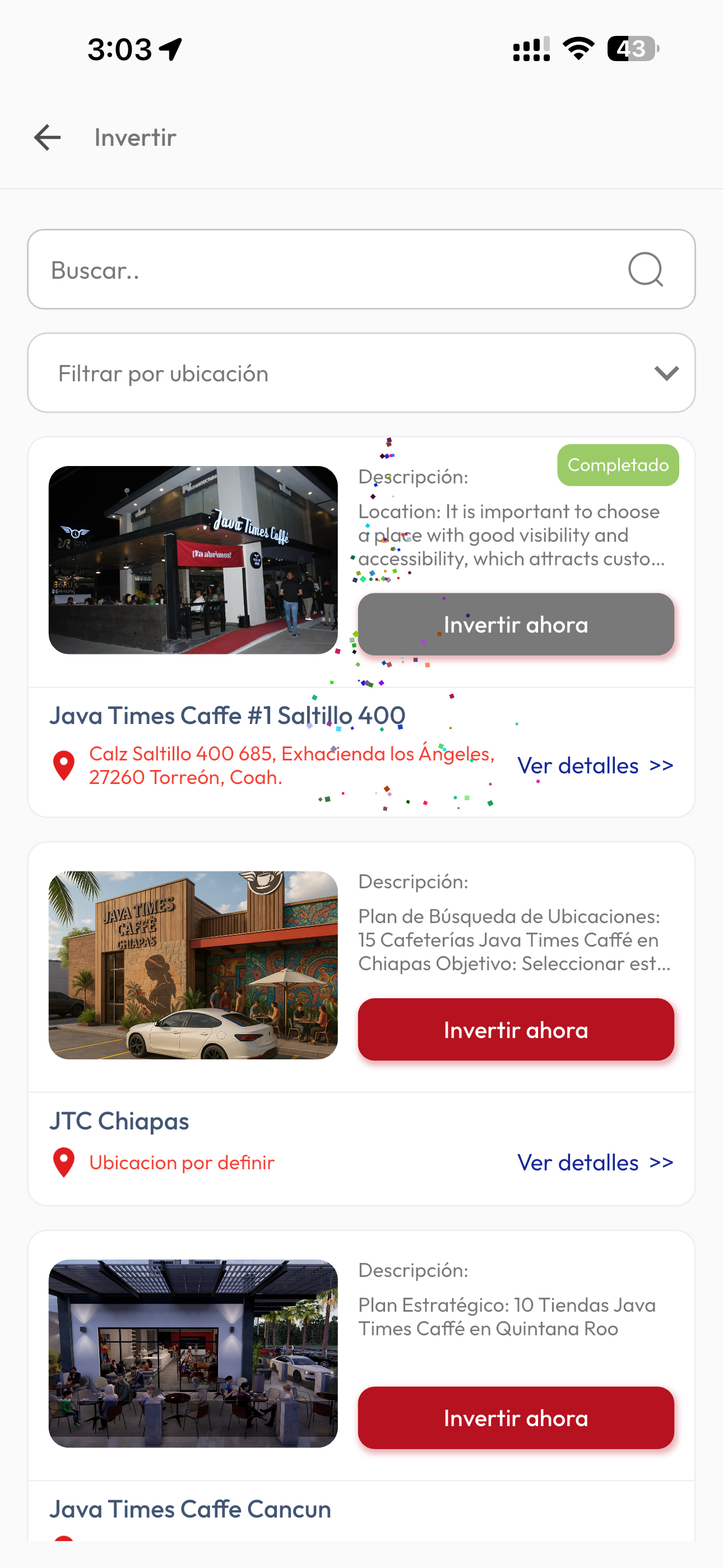Open the Java Times Caffe Saltillo storefront photo

(x=193, y=560)
